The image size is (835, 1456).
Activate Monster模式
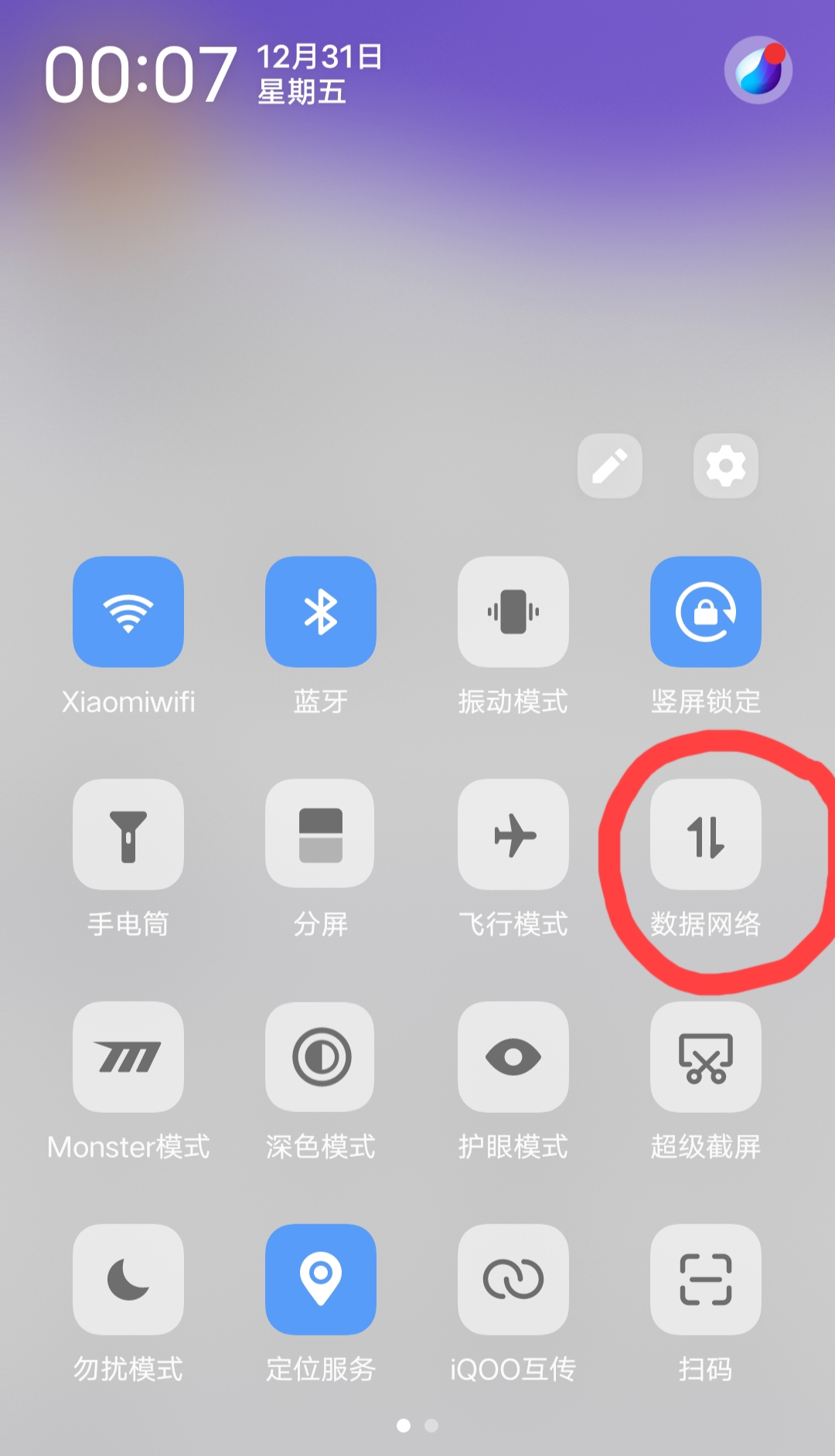(x=128, y=1057)
